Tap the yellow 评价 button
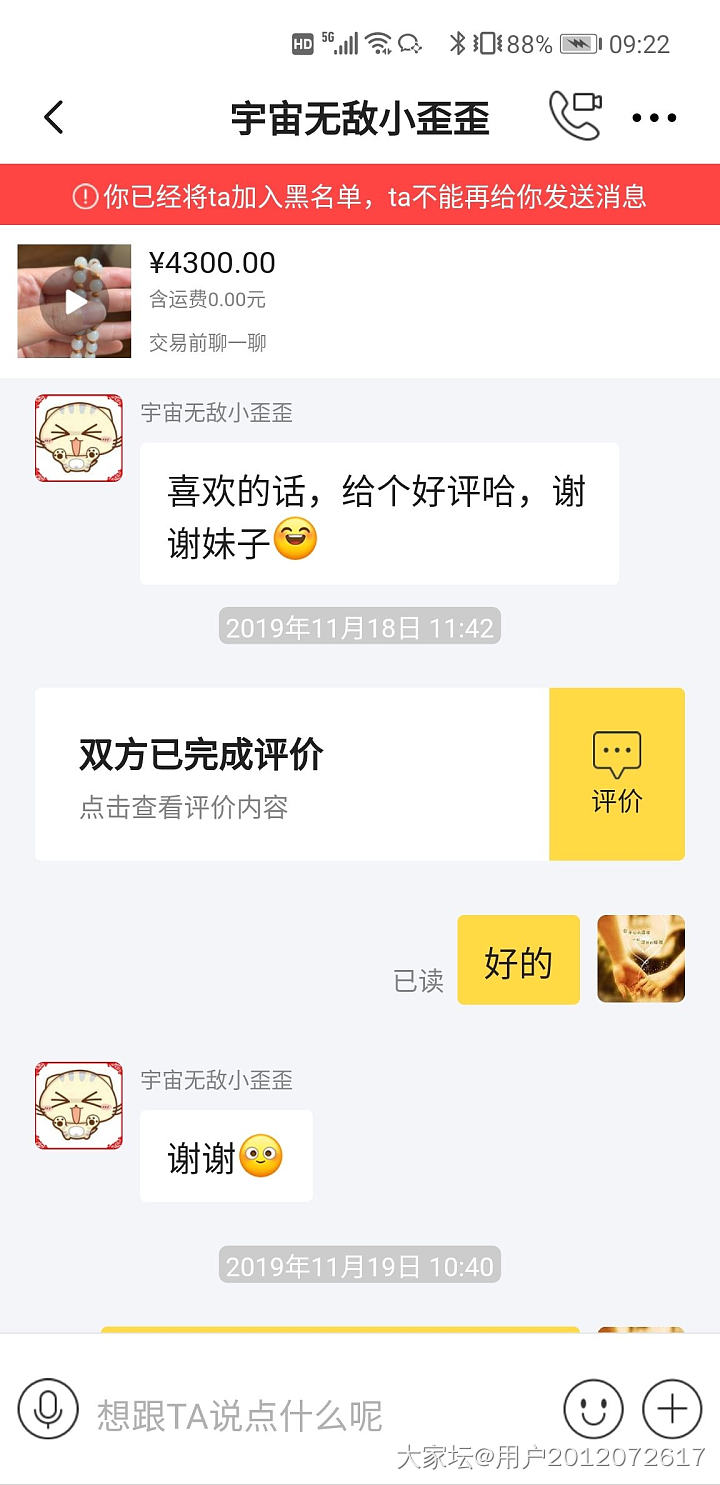 click(616, 774)
